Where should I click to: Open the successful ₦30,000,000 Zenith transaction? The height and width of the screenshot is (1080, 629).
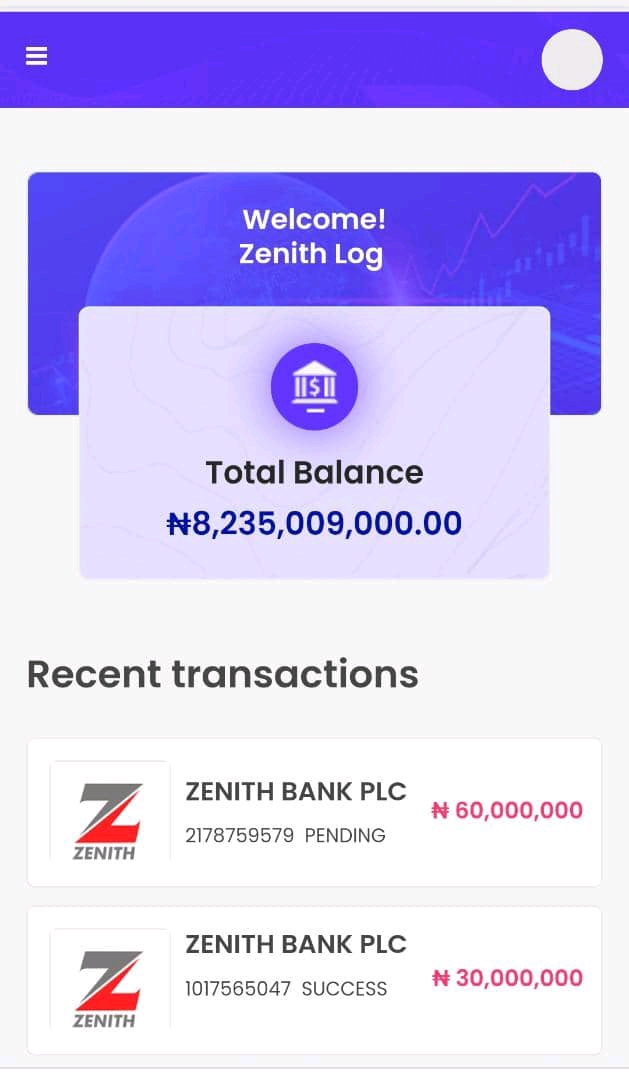[x=314, y=979]
